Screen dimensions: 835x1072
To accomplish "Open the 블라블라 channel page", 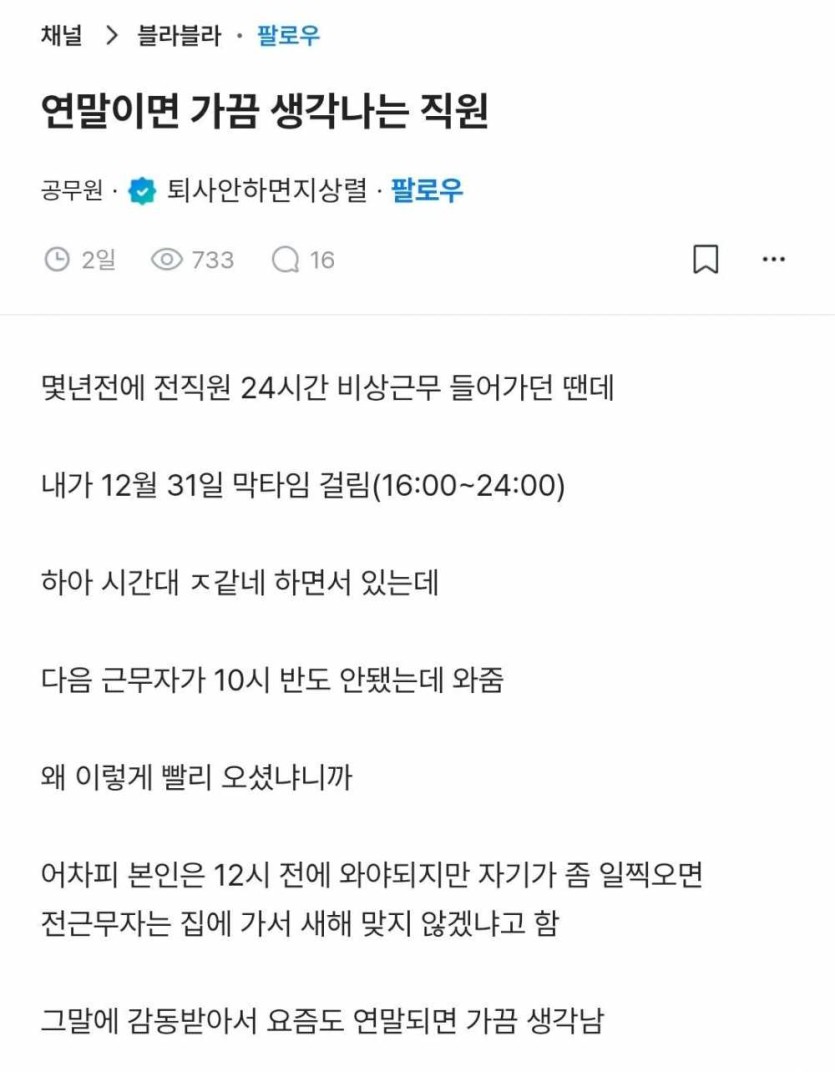I will coord(178,37).
